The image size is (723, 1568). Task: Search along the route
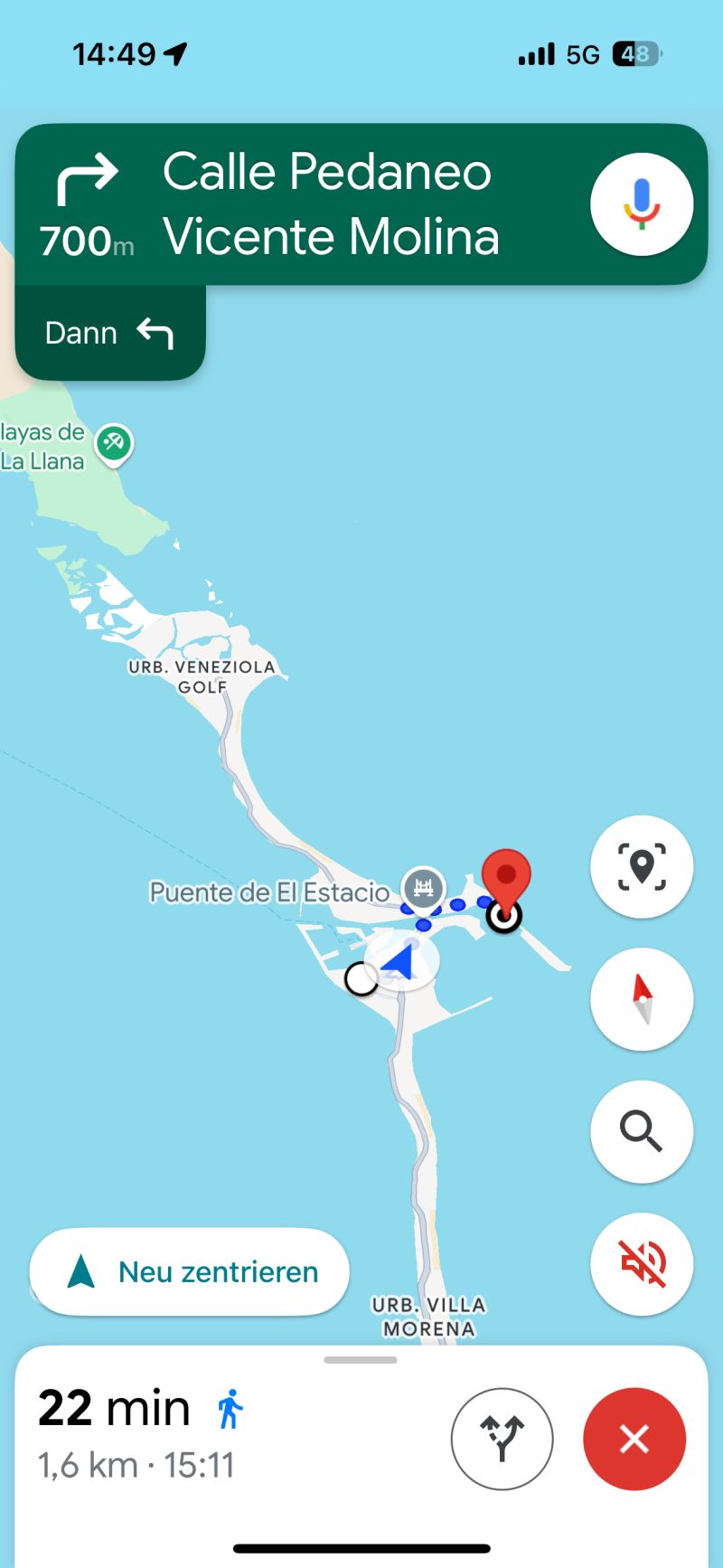[x=642, y=1131]
